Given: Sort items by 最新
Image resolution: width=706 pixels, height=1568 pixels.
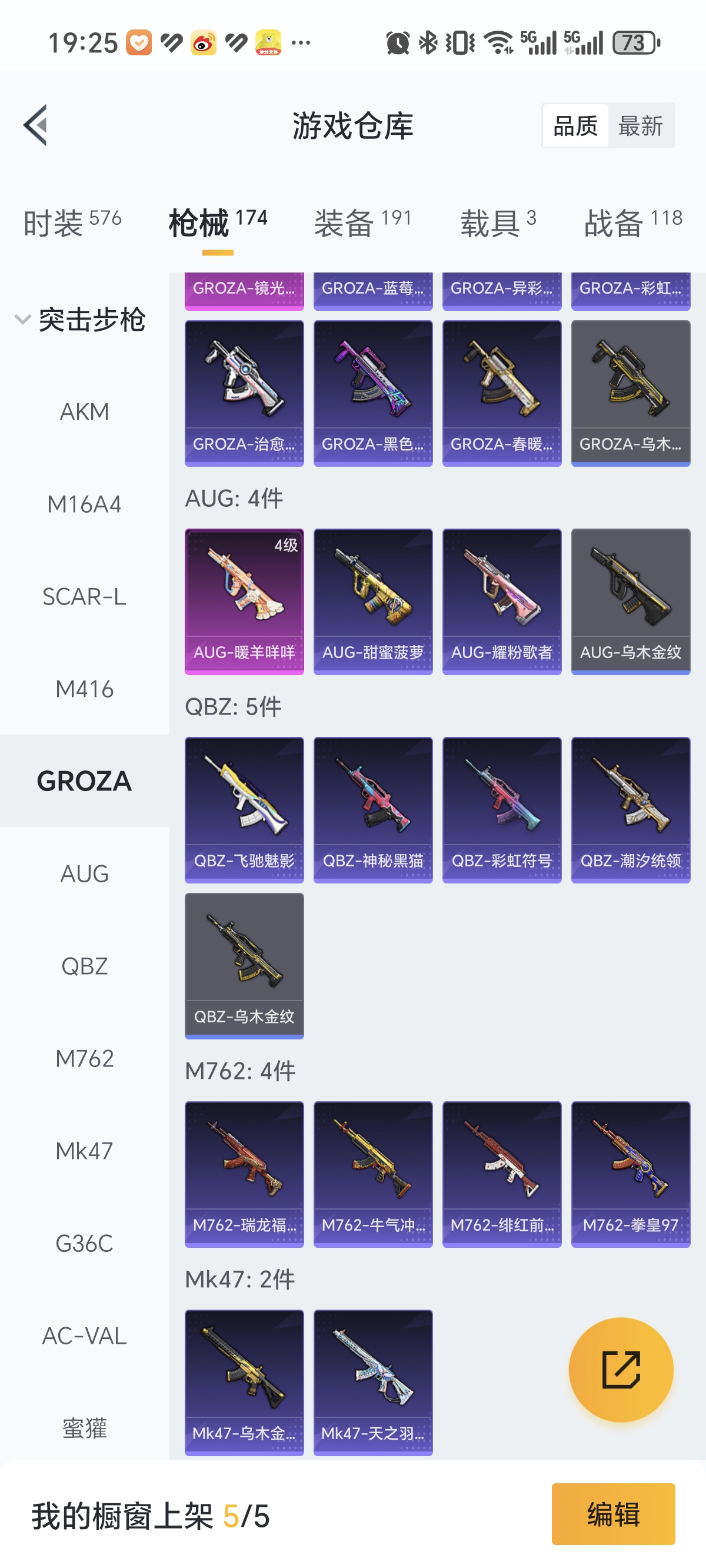Looking at the screenshot, I should point(640,126).
